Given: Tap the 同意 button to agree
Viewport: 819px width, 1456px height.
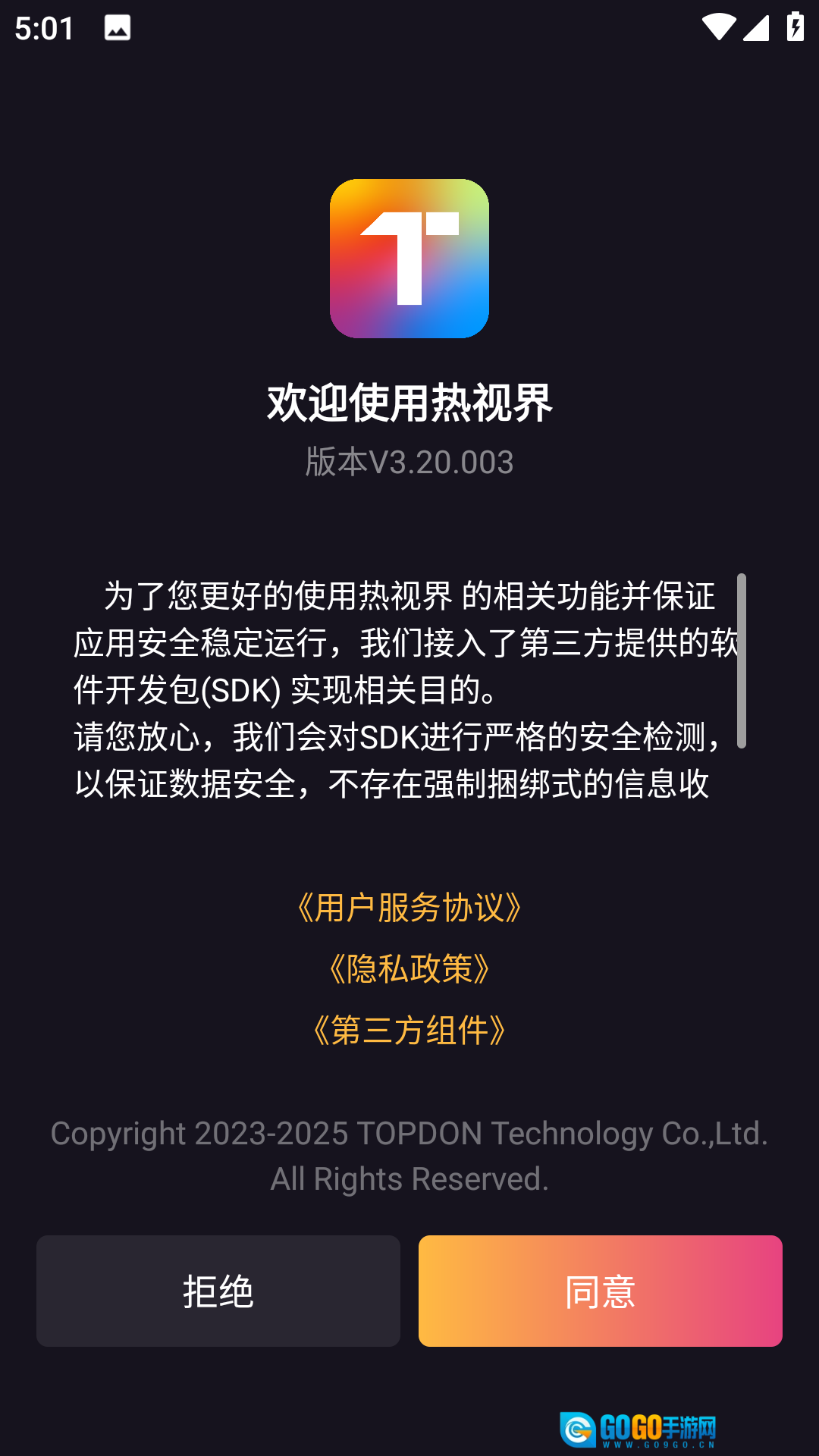Looking at the screenshot, I should click(x=600, y=1291).
